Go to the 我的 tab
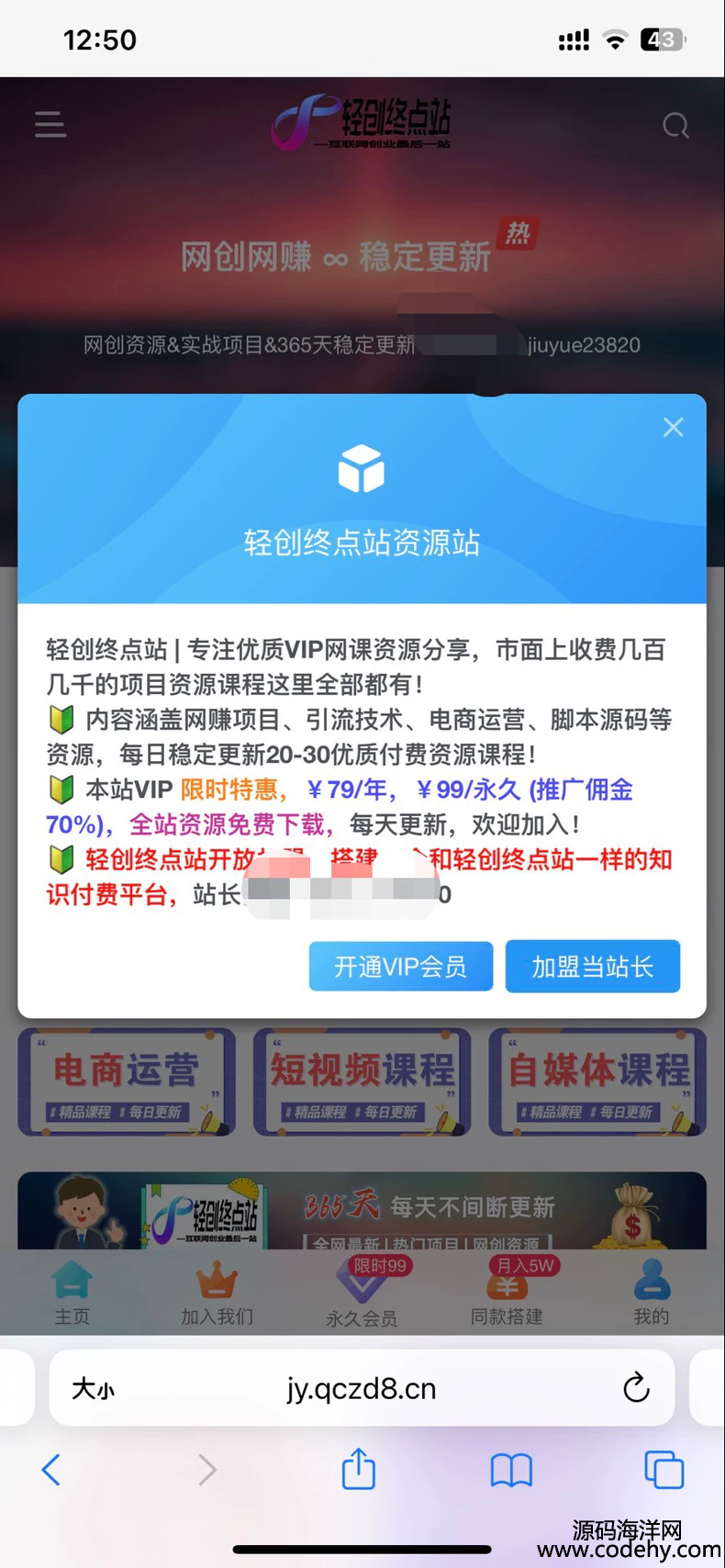The image size is (725, 1568). 651,1293
